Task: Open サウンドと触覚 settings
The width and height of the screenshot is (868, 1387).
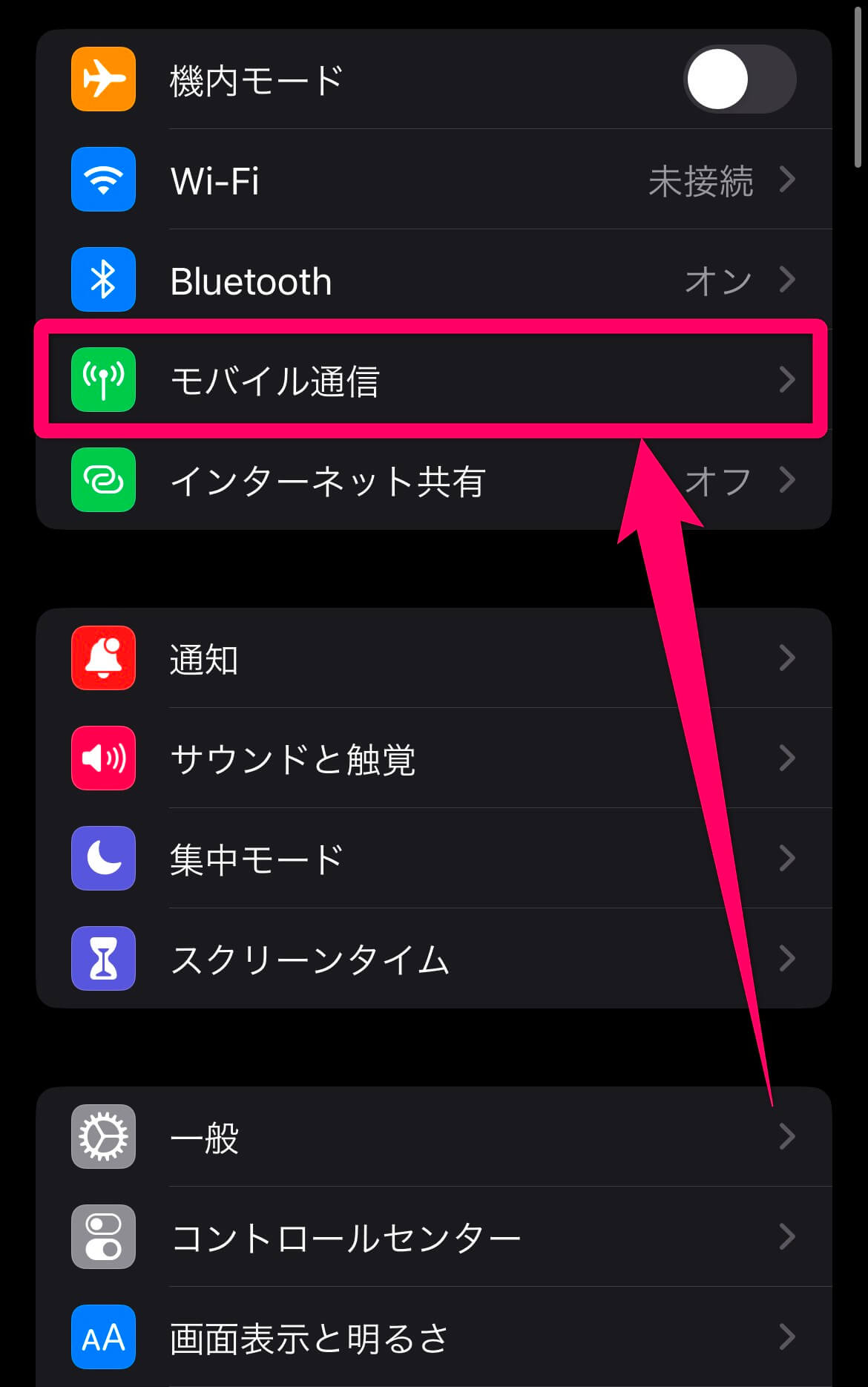Action: [433, 758]
